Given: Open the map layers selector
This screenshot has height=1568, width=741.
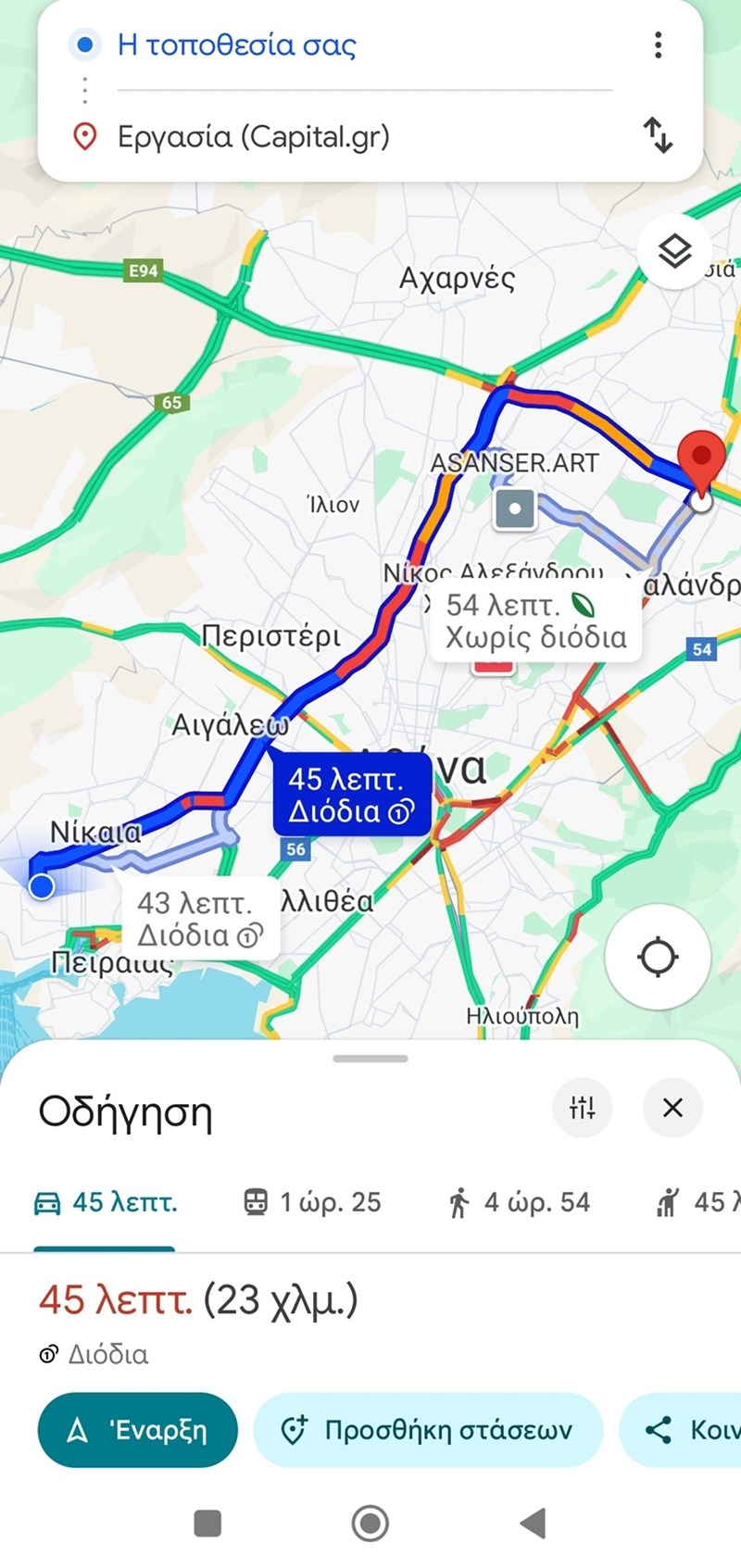Looking at the screenshot, I should click(x=675, y=250).
